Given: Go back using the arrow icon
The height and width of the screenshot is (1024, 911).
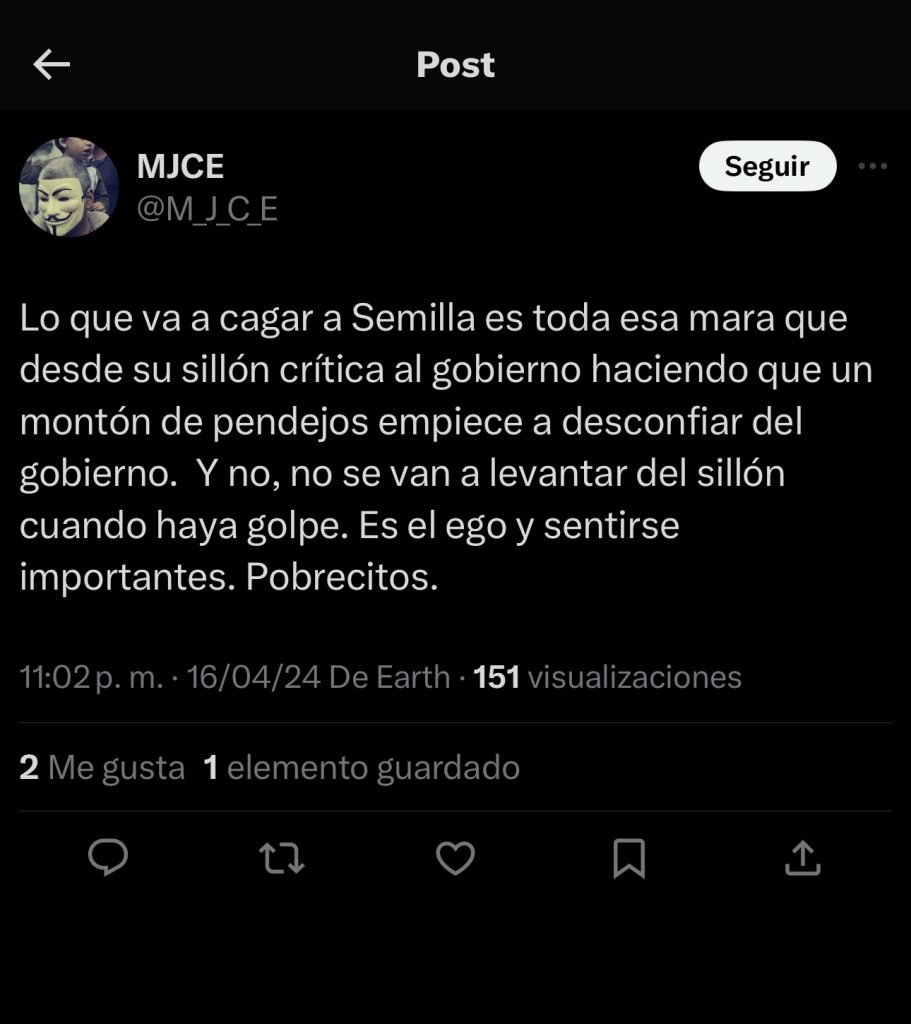Looking at the screenshot, I should (51, 65).
